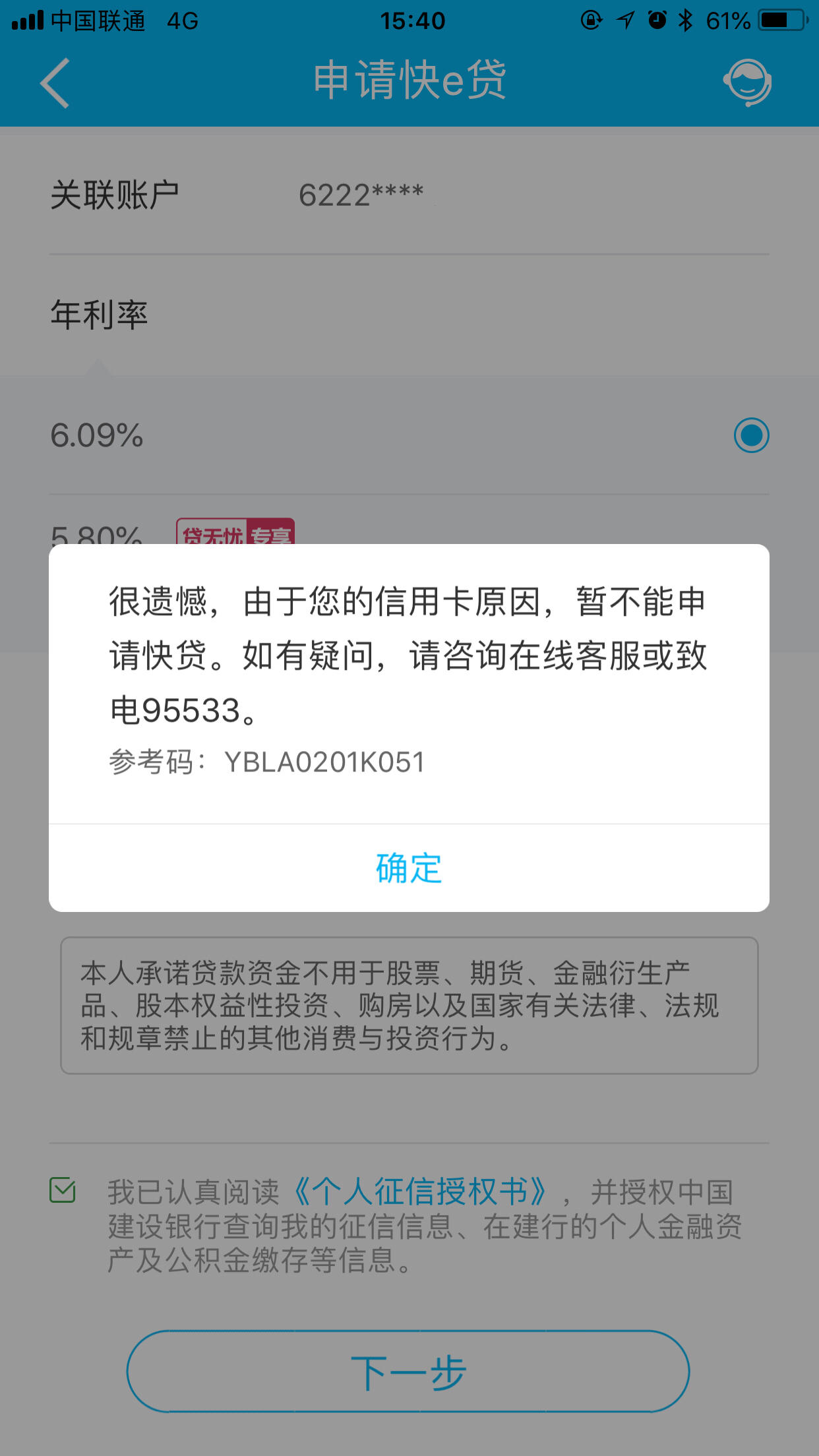
Task: Select the 6.09% annual rate radio button
Action: click(751, 434)
